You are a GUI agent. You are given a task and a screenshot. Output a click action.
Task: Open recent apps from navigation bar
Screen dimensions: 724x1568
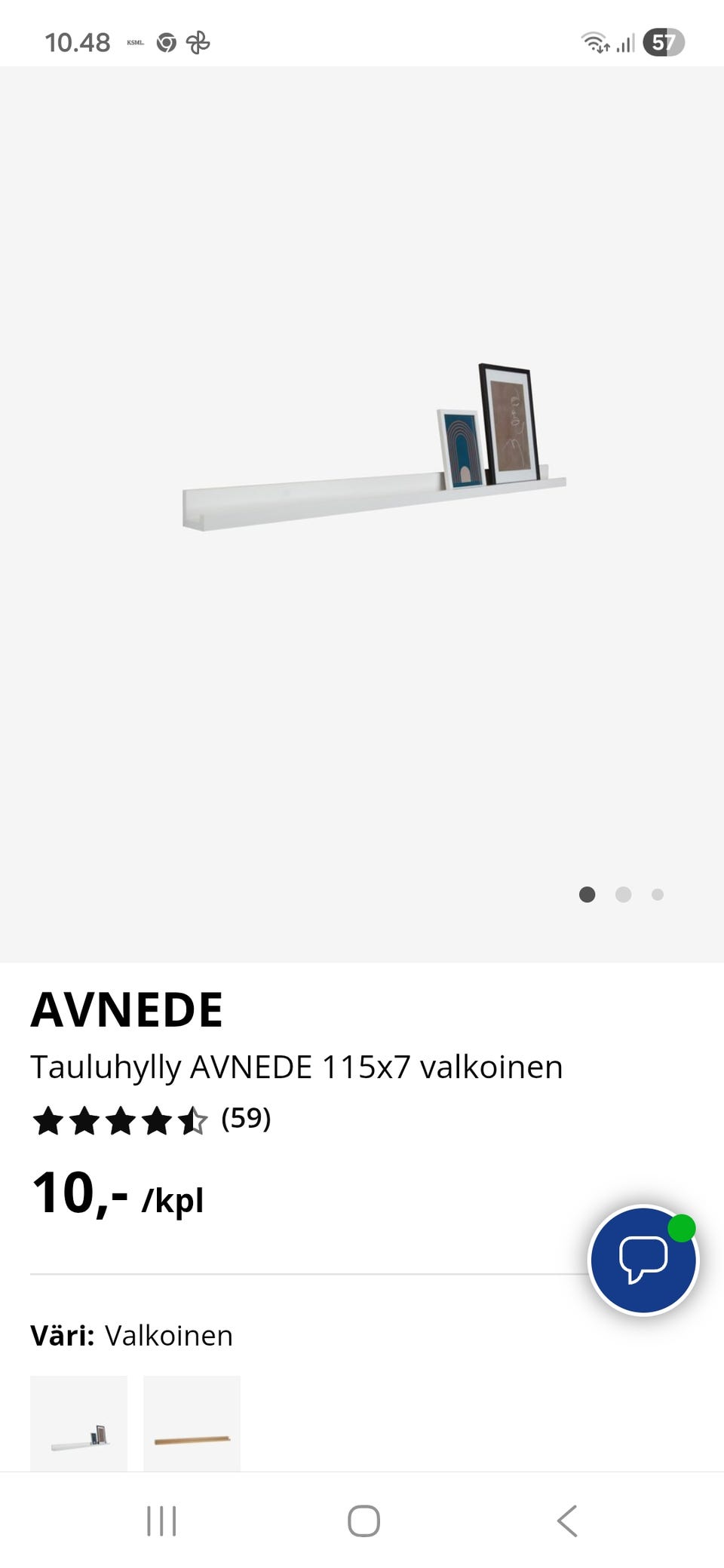tap(161, 1521)
